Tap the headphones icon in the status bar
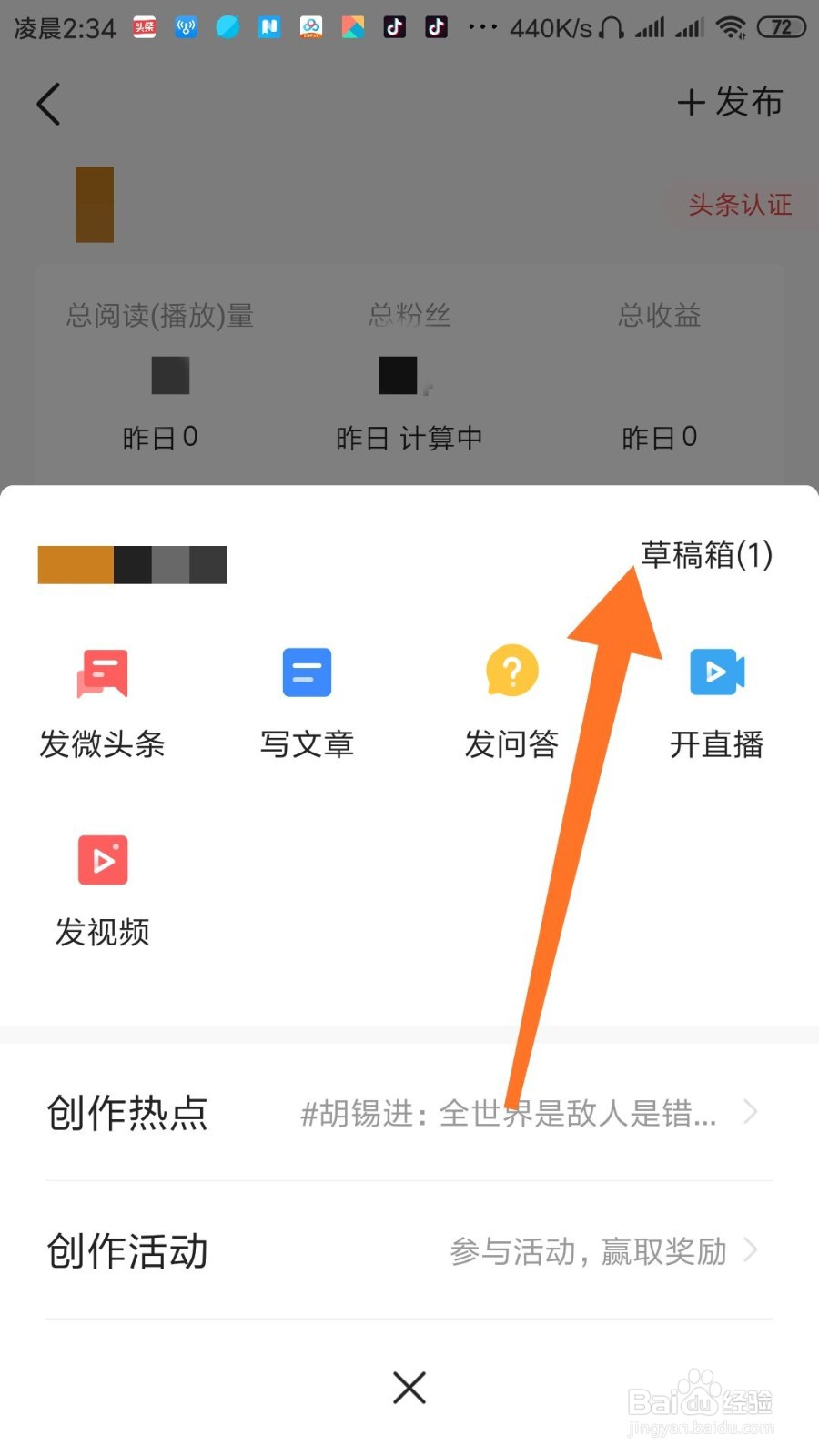This screenshot has height=1456, width=819. click(610, 28)
